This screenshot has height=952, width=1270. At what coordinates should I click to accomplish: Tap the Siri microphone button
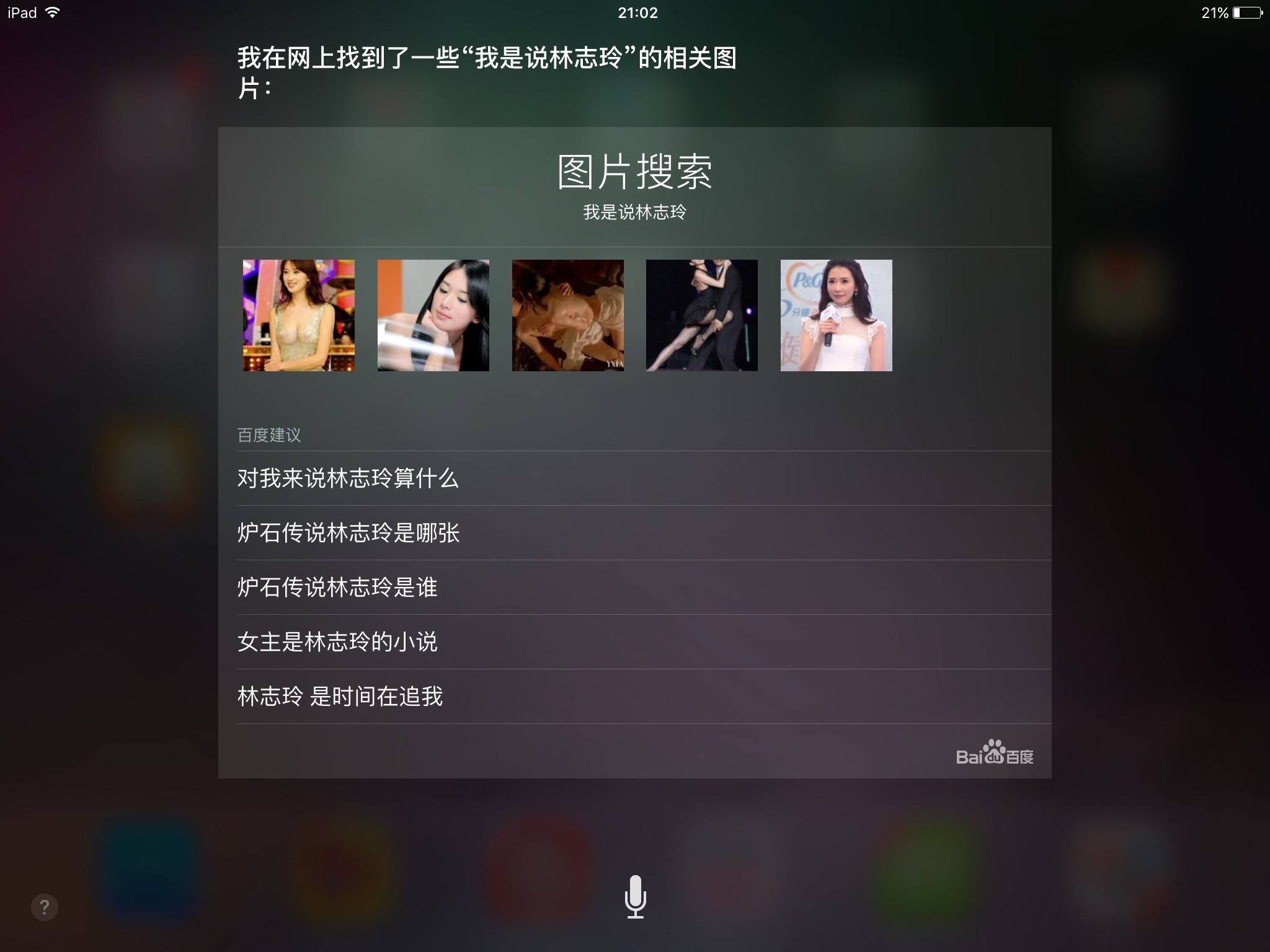tap(635, 897)
